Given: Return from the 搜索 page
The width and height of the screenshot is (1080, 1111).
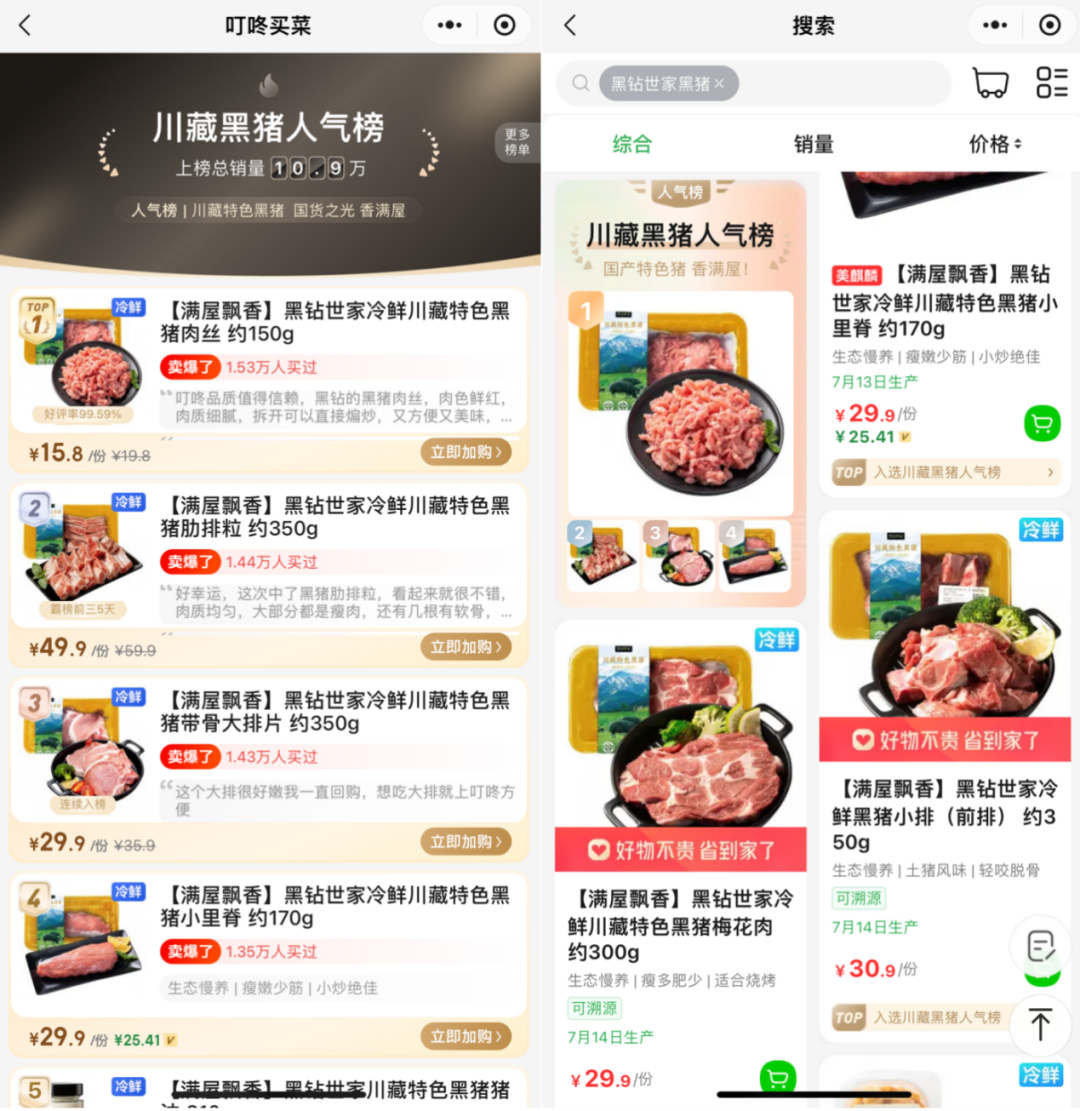Looking at the screenshot, I should 570,26.
